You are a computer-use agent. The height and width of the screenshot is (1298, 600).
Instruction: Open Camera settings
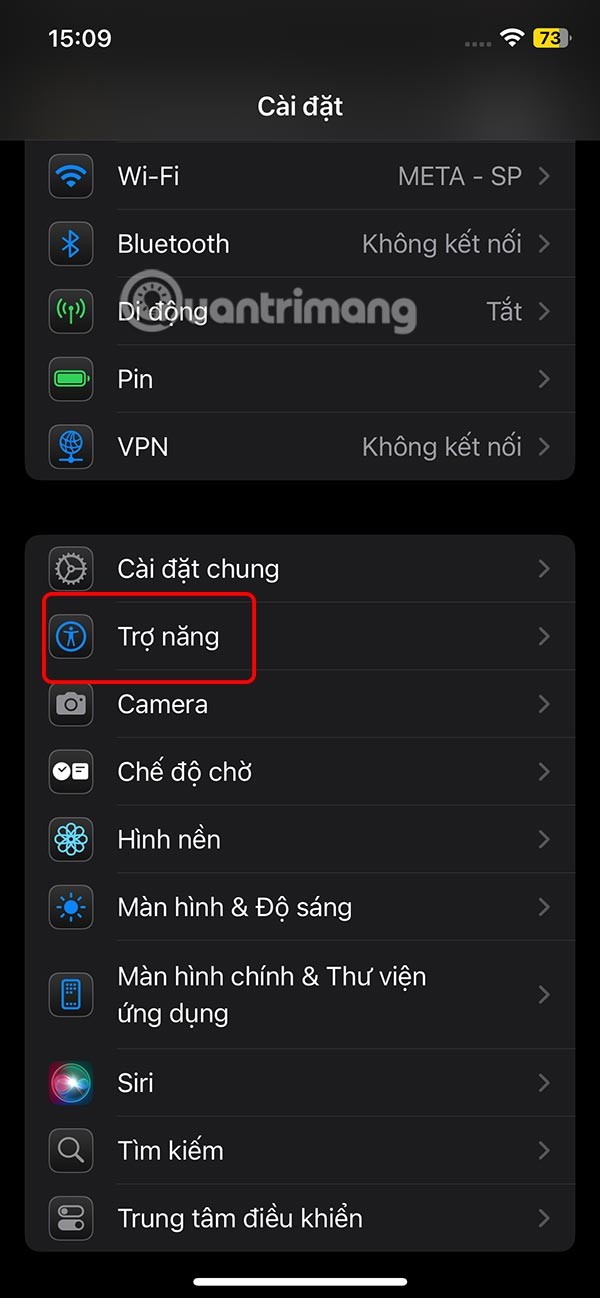(300, 704)
